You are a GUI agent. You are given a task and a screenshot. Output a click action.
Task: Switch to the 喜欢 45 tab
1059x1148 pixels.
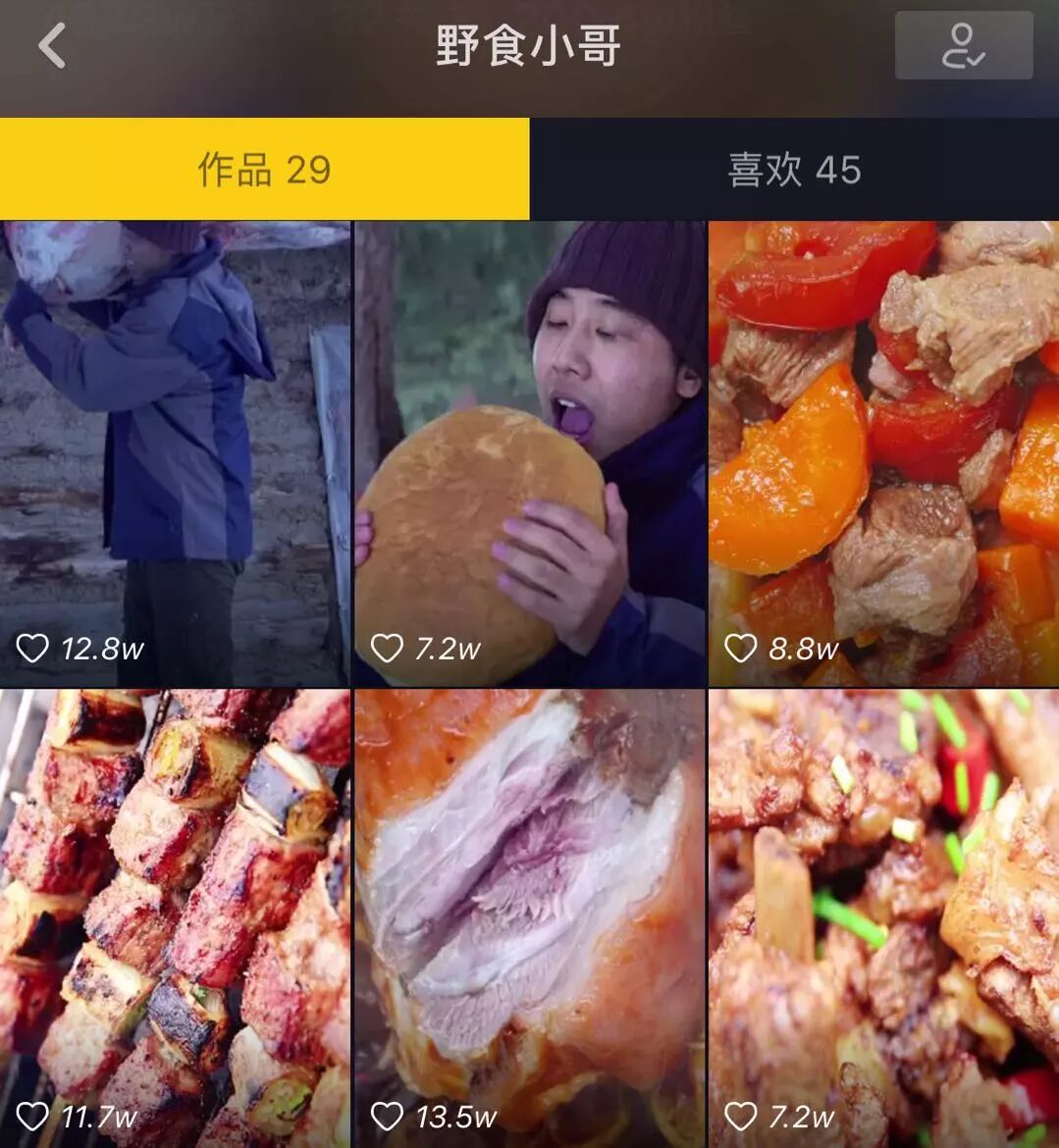[x=794, y=170]
